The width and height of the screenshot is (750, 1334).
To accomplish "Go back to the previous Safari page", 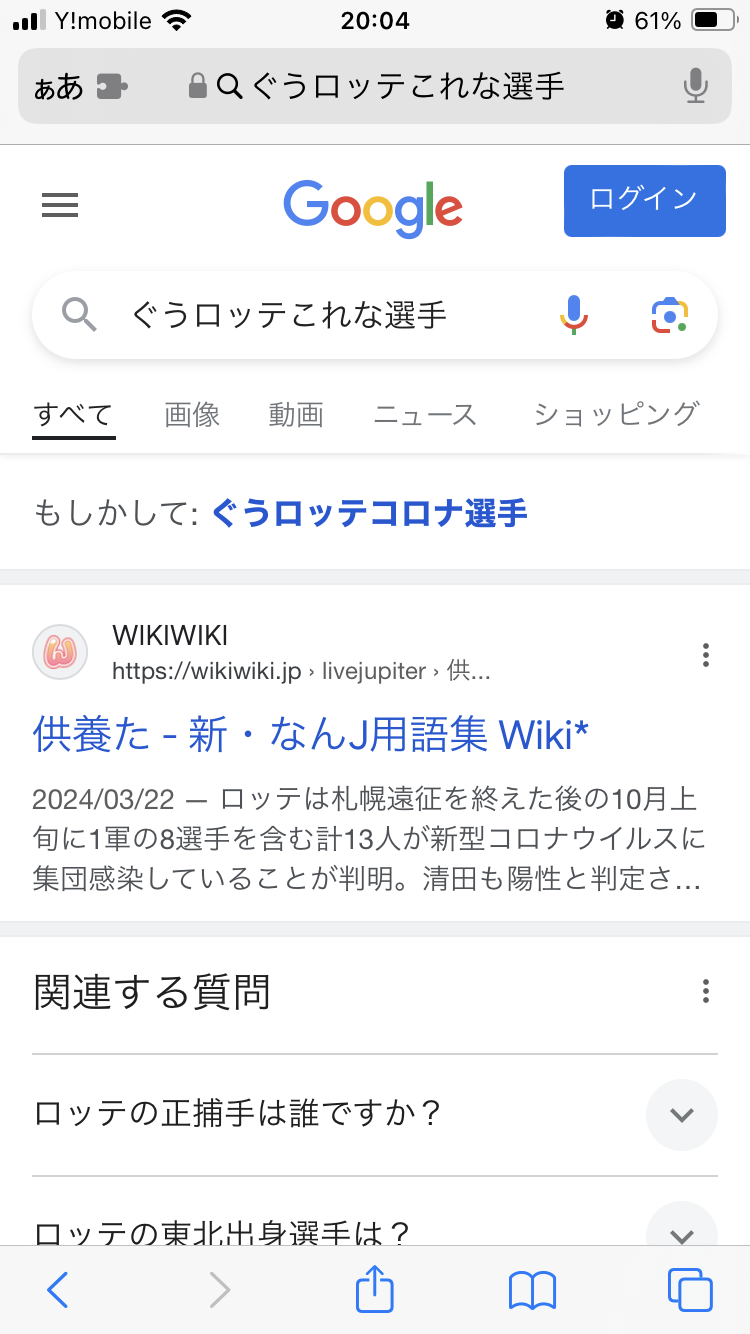I will [58, 1289].
